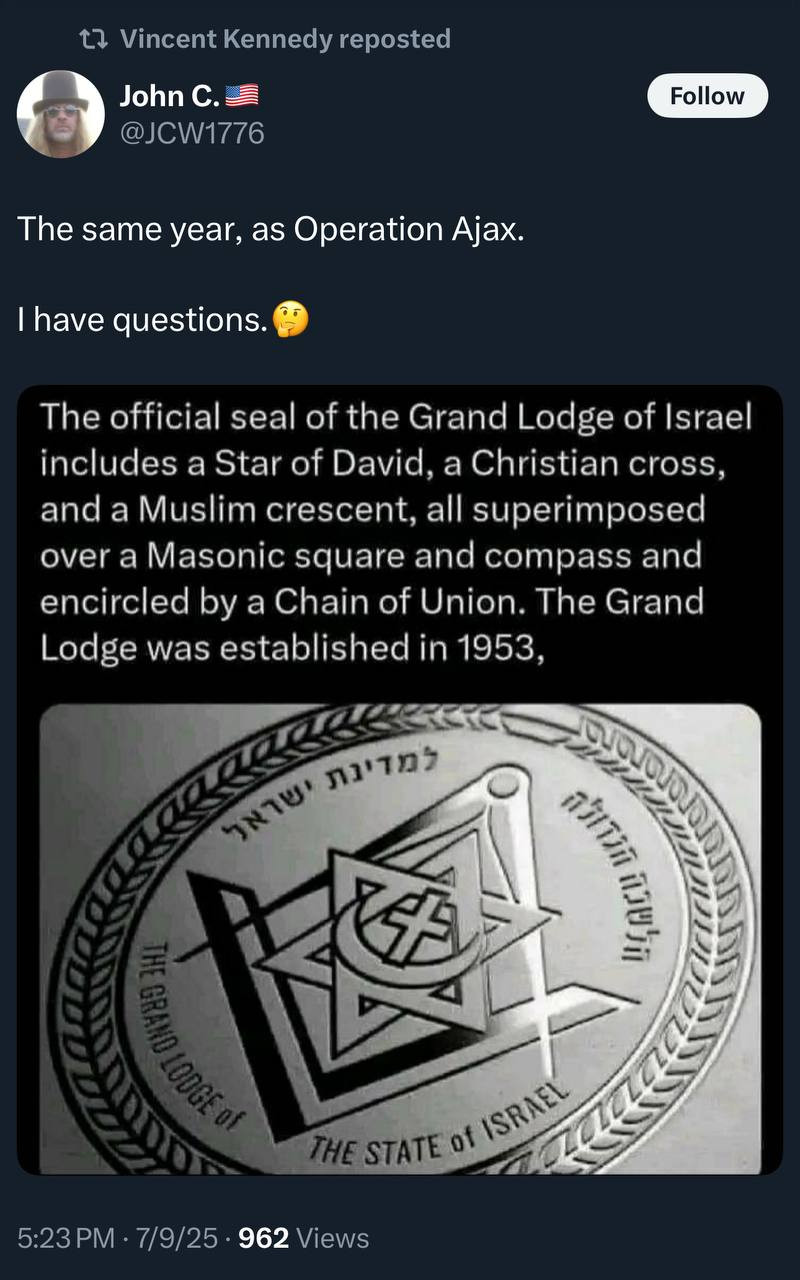The height and width of the screenshot is (1280, 800).
Task: Open the @JCW1776 profile handle
Action: pos(192,132)
